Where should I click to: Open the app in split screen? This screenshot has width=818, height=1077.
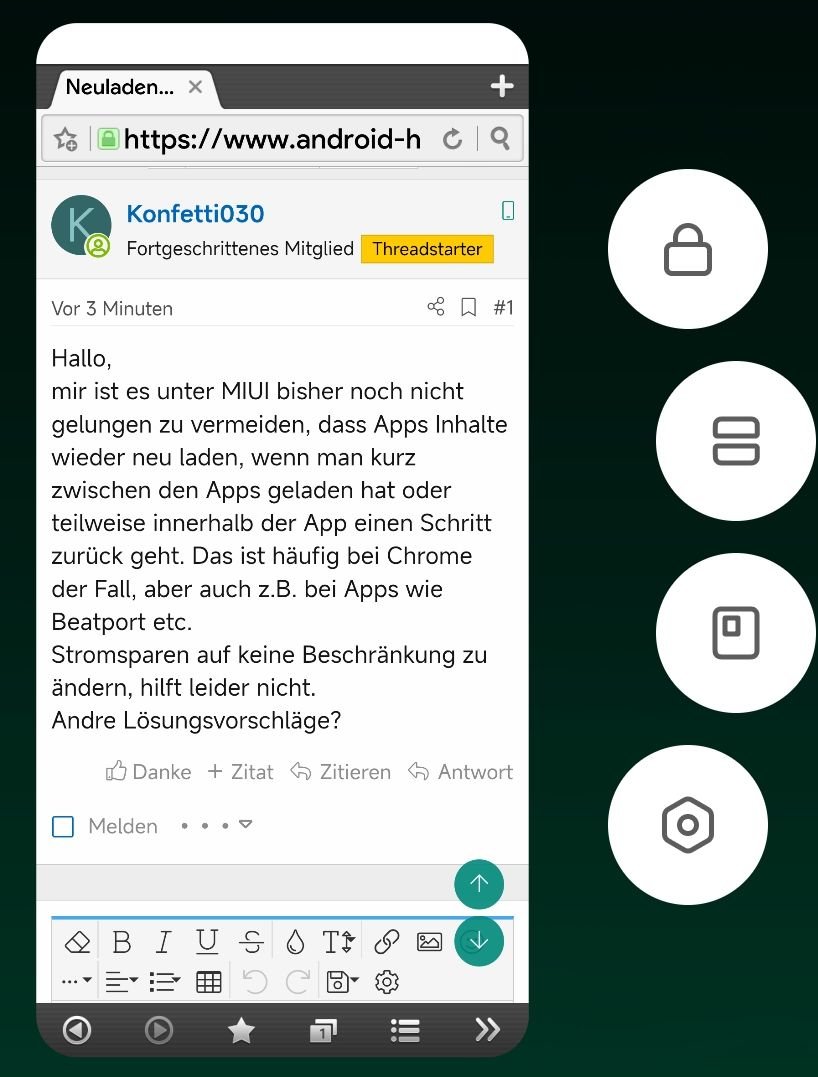[x=736, y=441]
